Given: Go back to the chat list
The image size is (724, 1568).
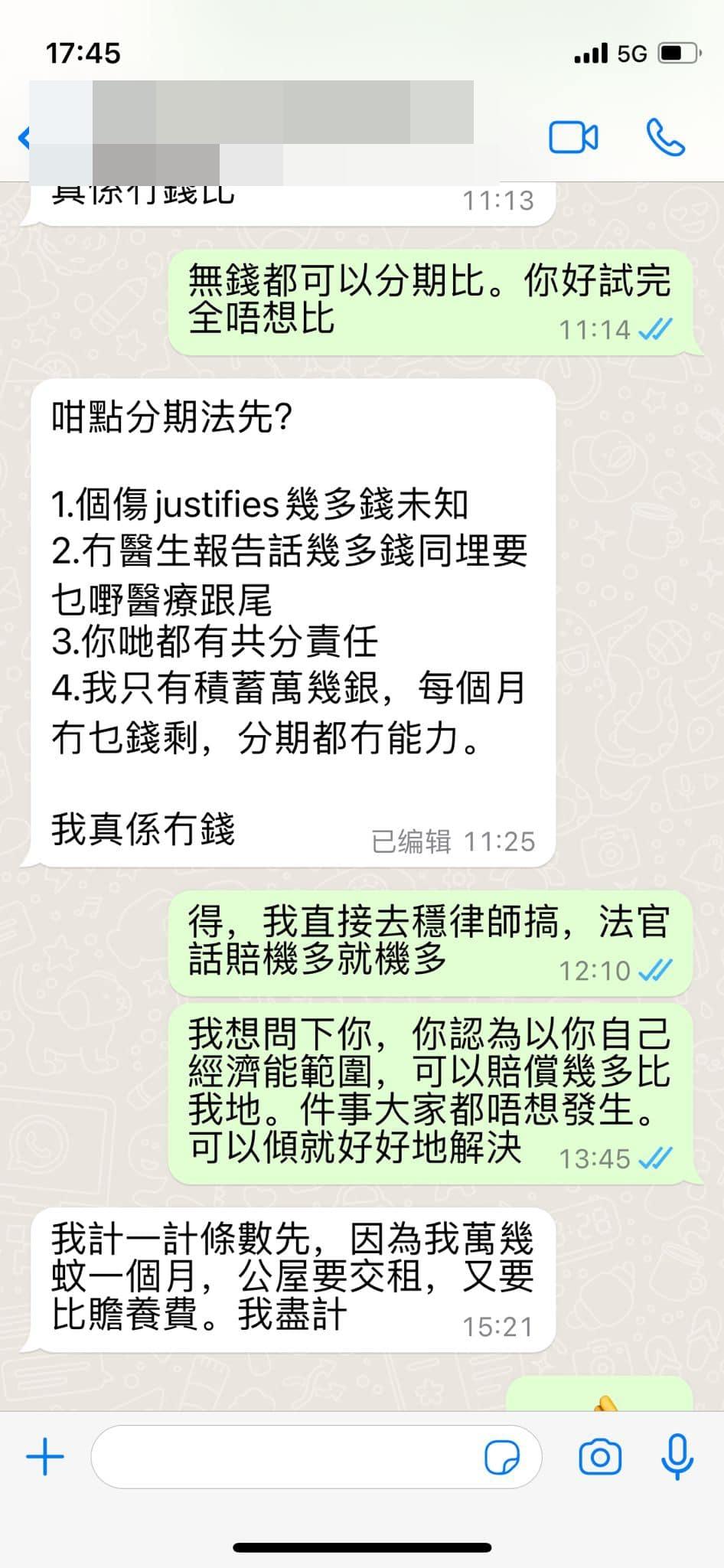Looking at the screenshot, I should click(23, 139).
